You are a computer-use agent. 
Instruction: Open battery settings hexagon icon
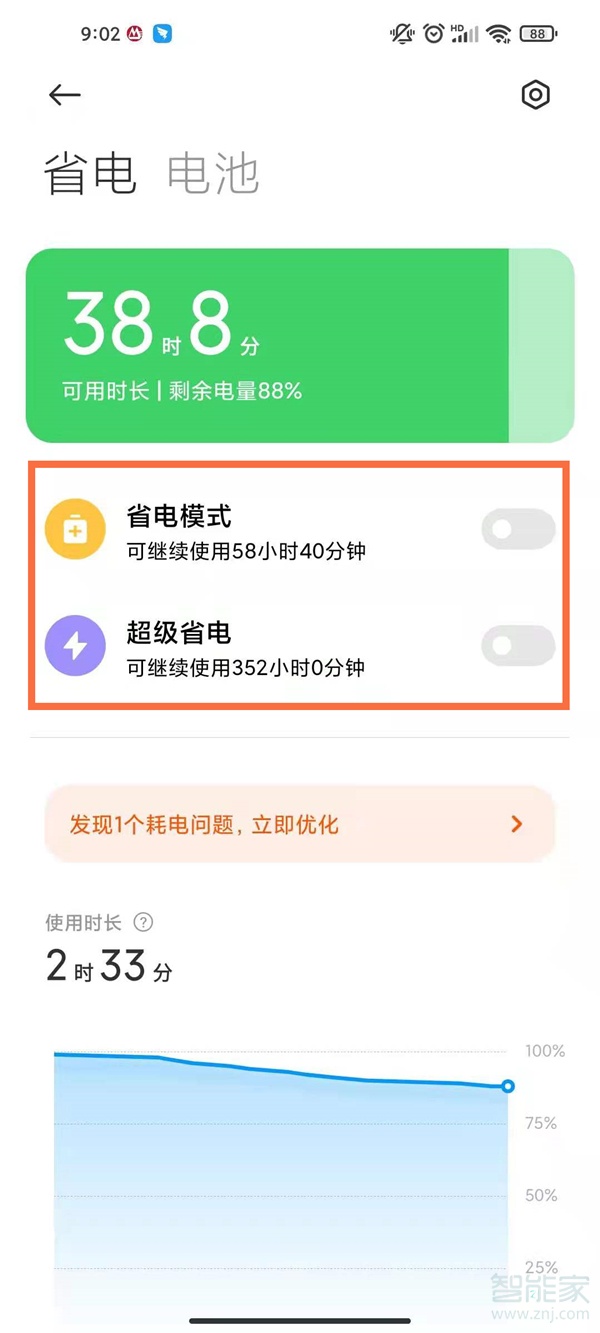click(x=536, y=95)
